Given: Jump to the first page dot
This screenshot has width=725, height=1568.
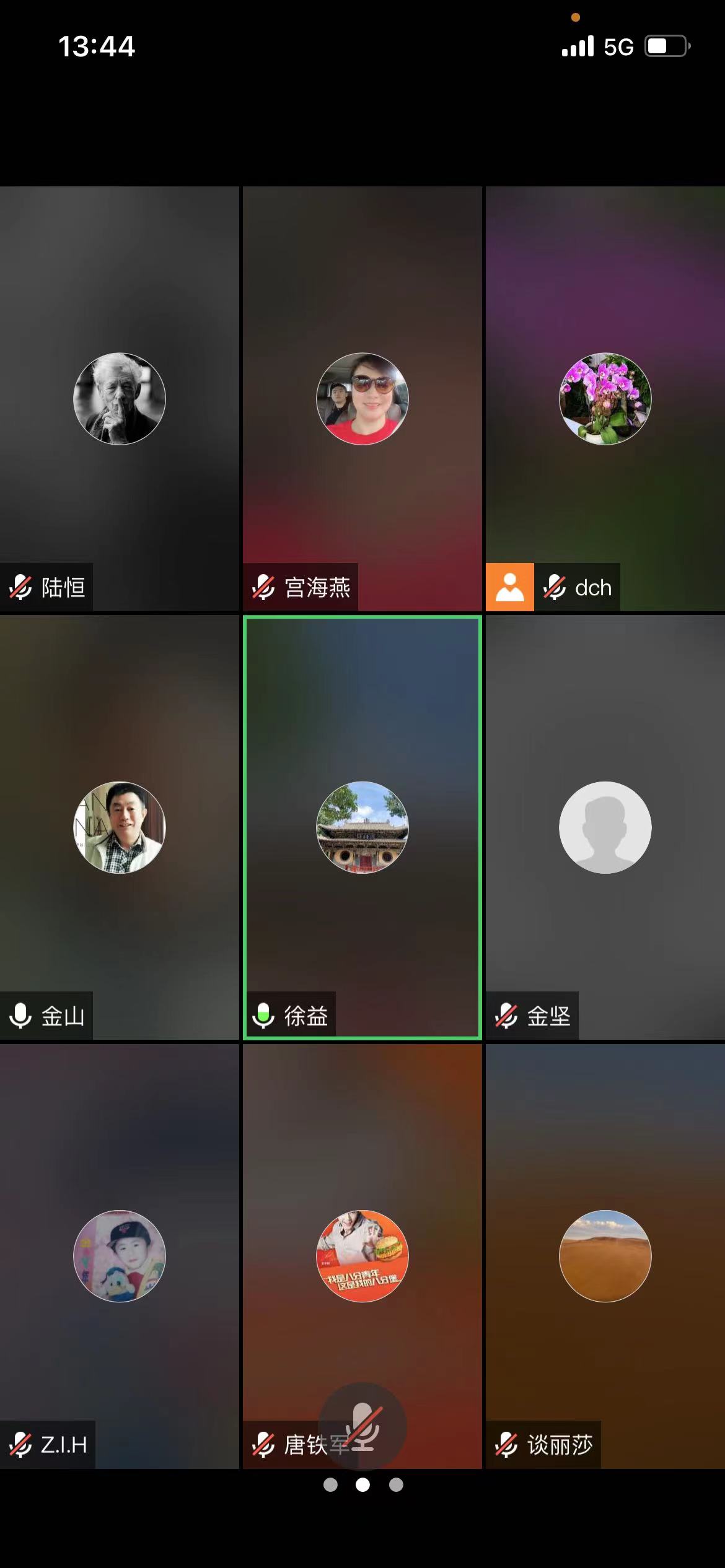Looking at the screenshot, I should [331, 1485].
